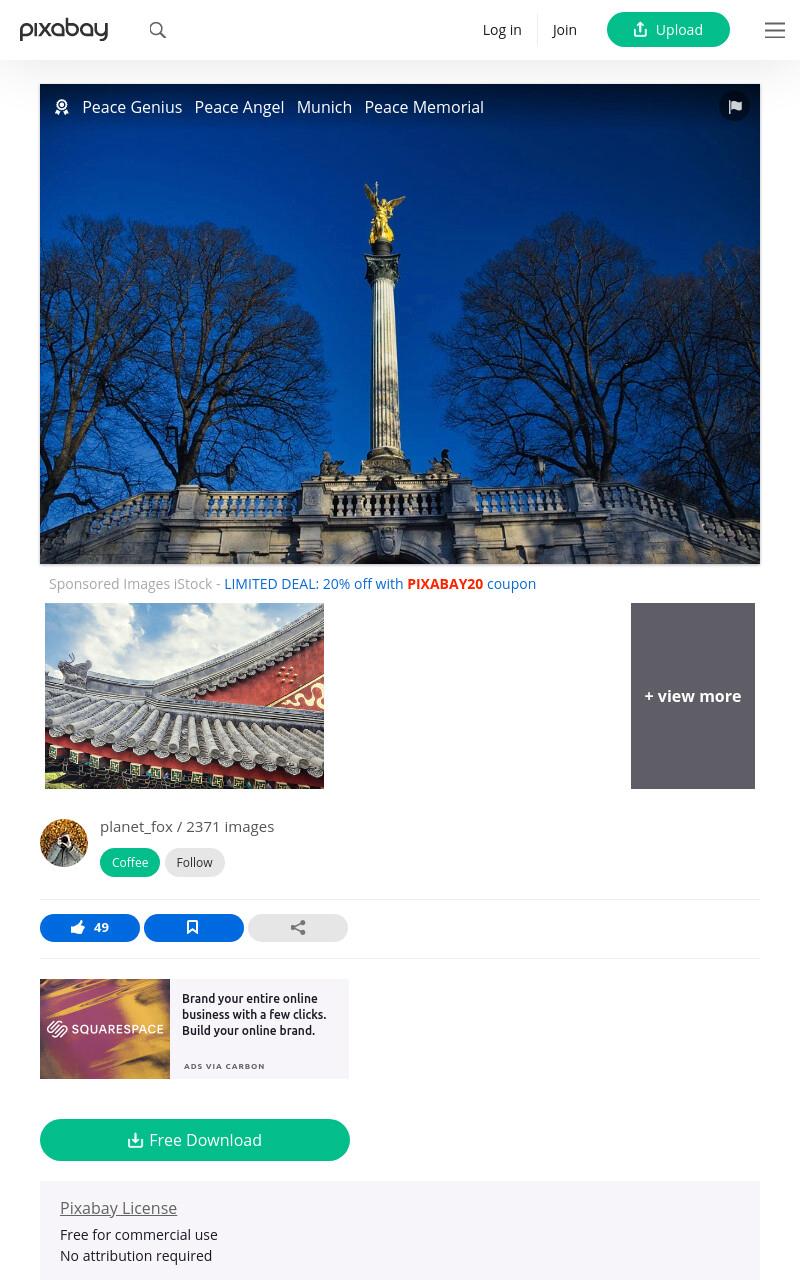The width and height of the screenshot is (800, 1280).
Task: Open the Peace Memorial tag
Action: coord(424,107)
